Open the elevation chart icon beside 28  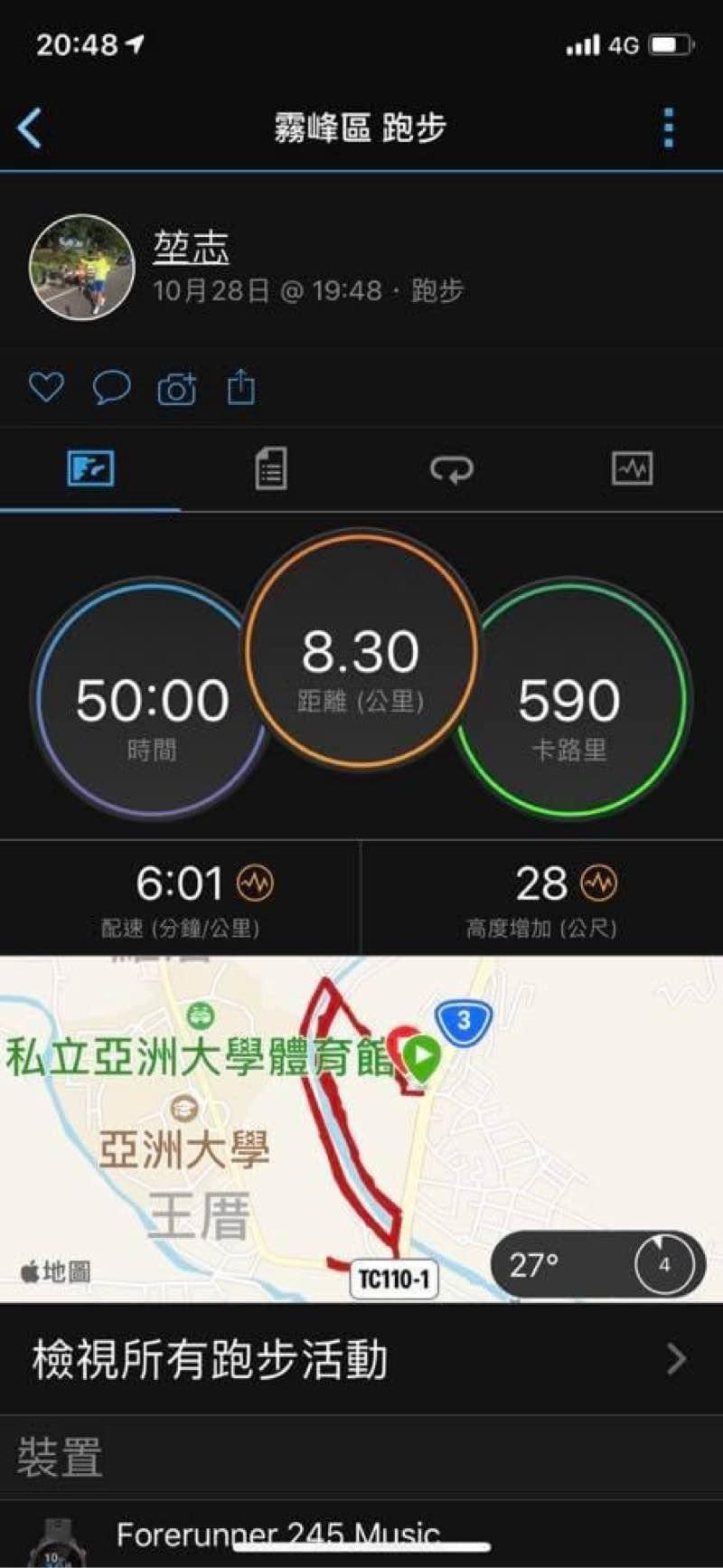(598, 883)
